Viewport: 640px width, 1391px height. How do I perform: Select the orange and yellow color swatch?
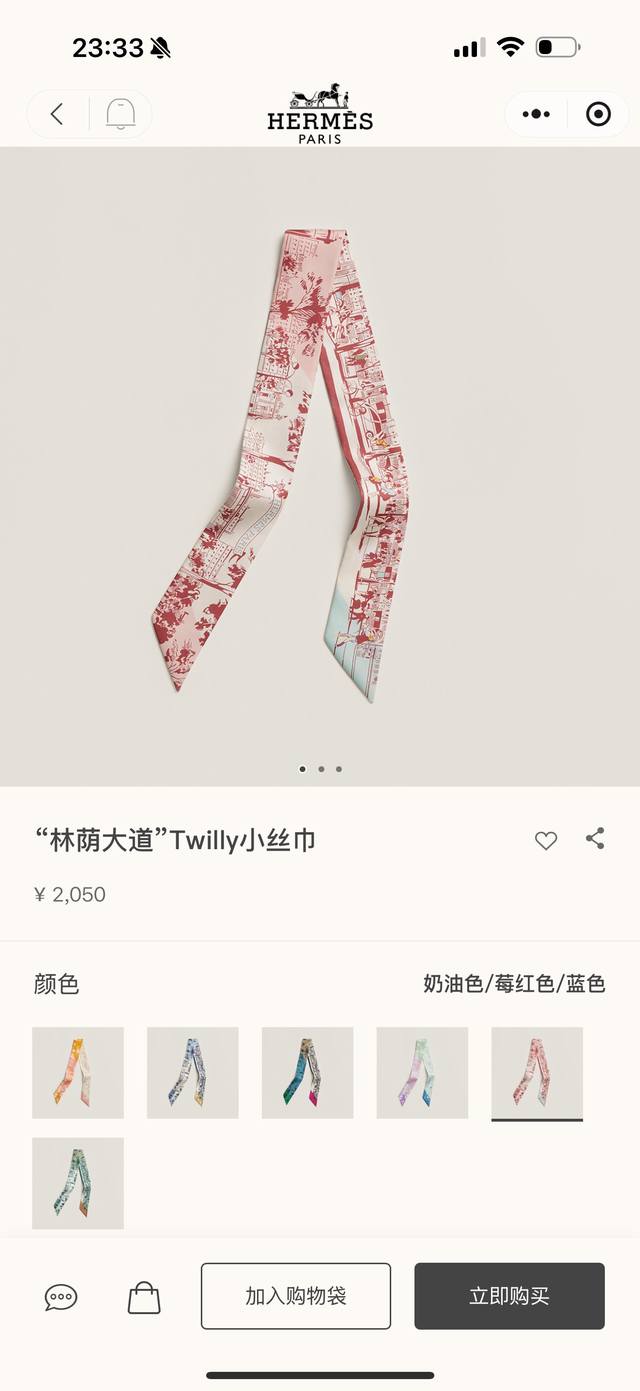tap(78, 1073)
